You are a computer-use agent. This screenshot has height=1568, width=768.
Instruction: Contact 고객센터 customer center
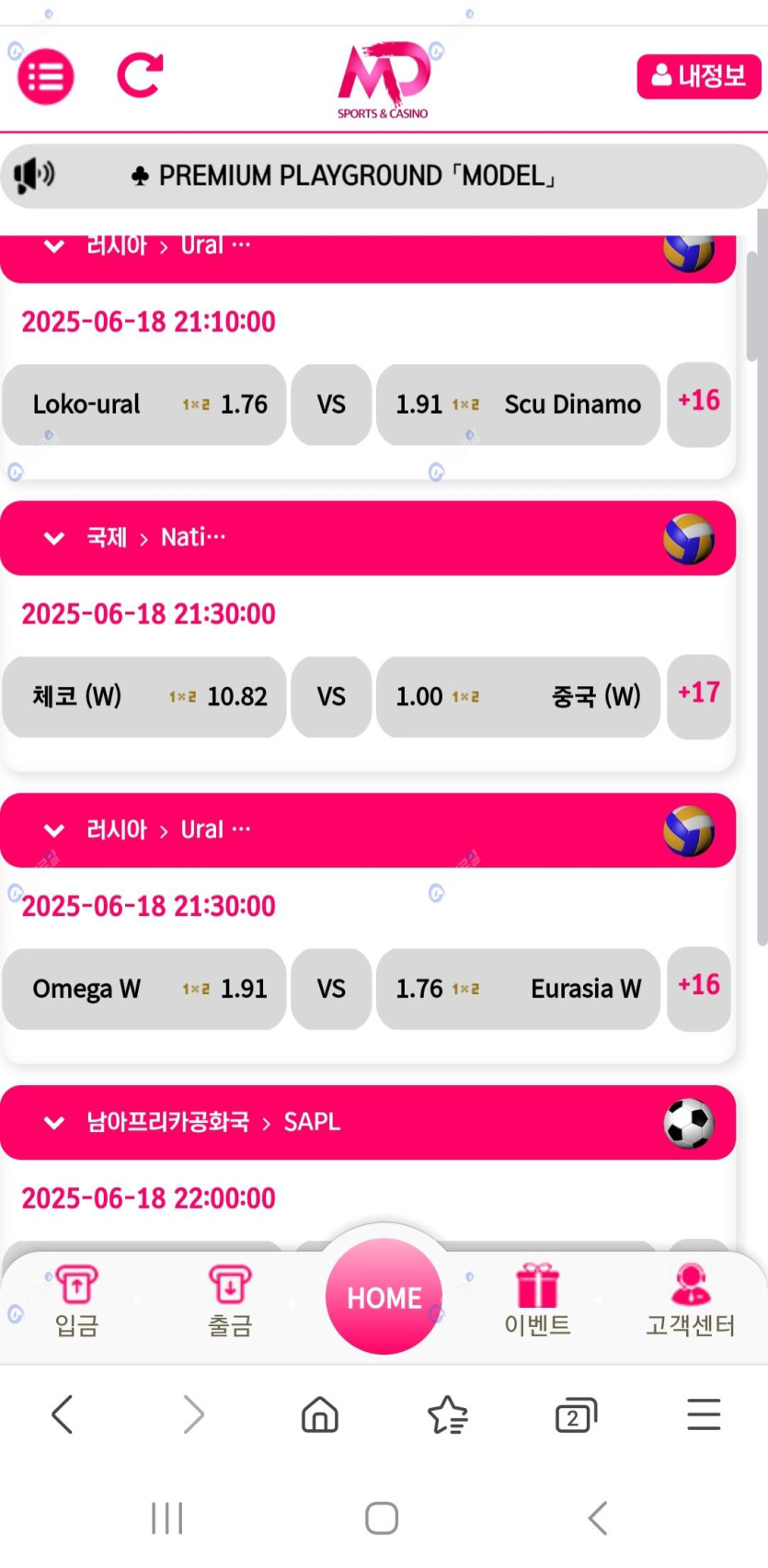coord(690,1300)
